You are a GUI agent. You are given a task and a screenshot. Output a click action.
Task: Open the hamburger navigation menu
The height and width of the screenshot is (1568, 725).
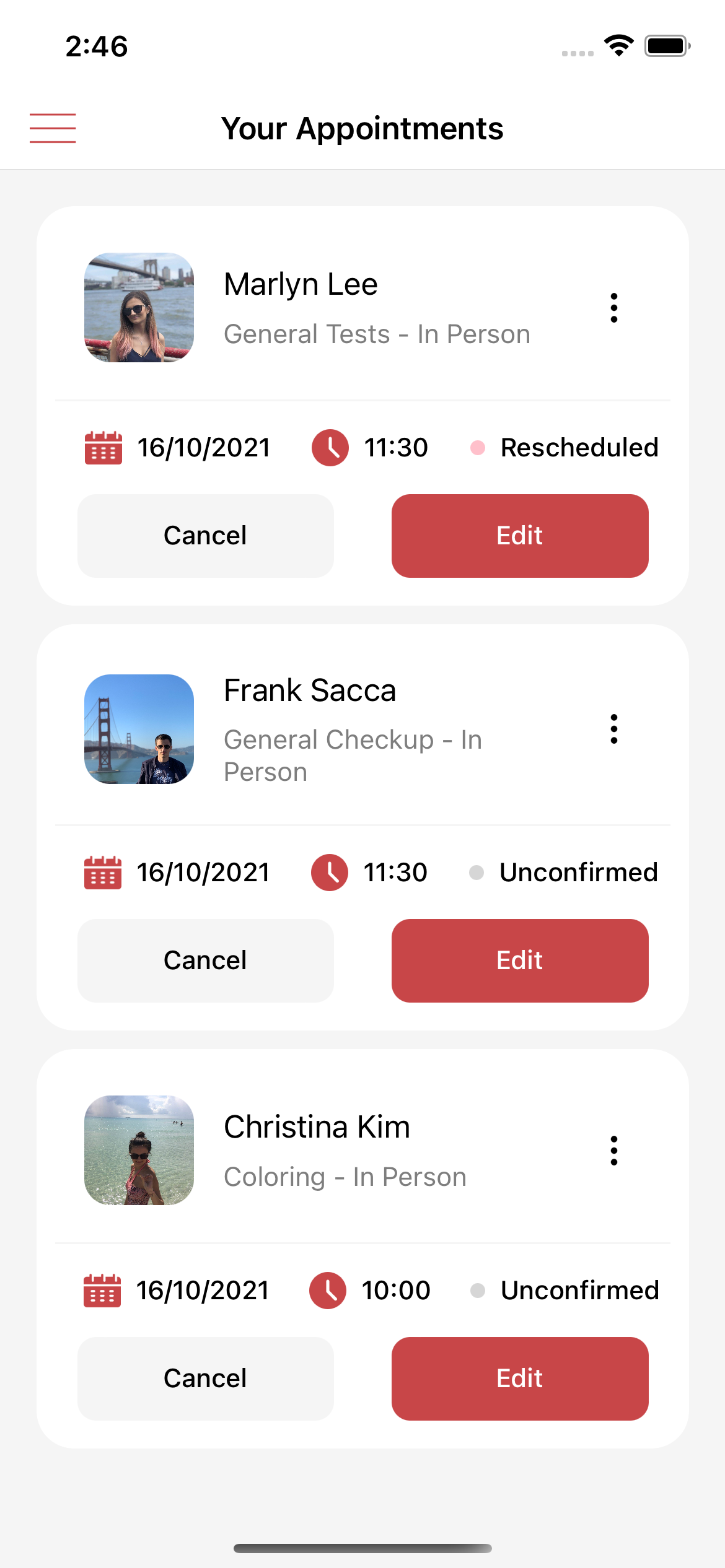(x=53, y=128)
